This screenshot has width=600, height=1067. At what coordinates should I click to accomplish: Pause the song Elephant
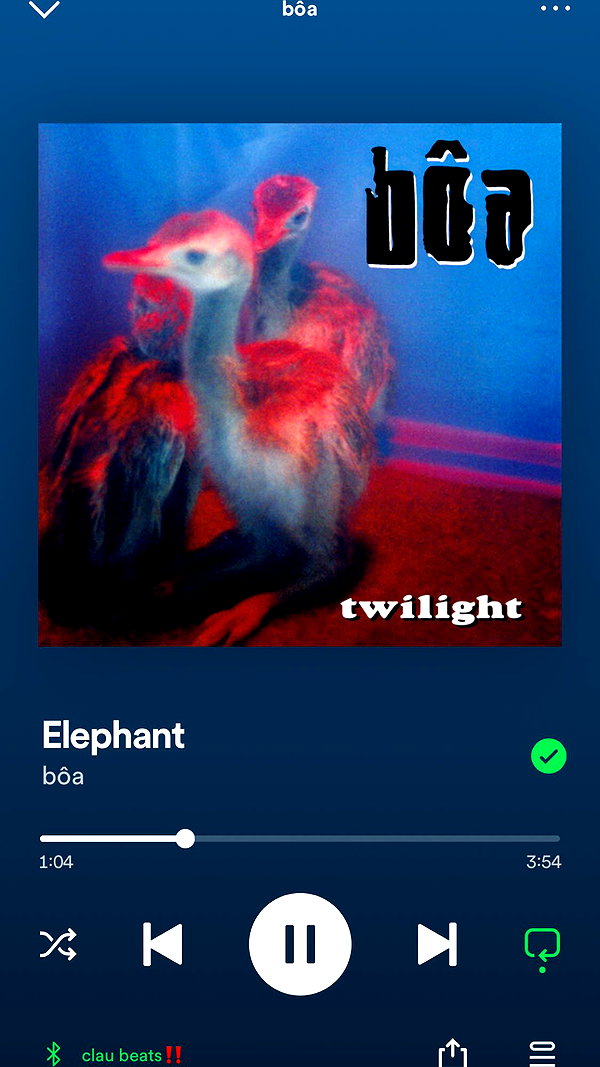(300, 944)
